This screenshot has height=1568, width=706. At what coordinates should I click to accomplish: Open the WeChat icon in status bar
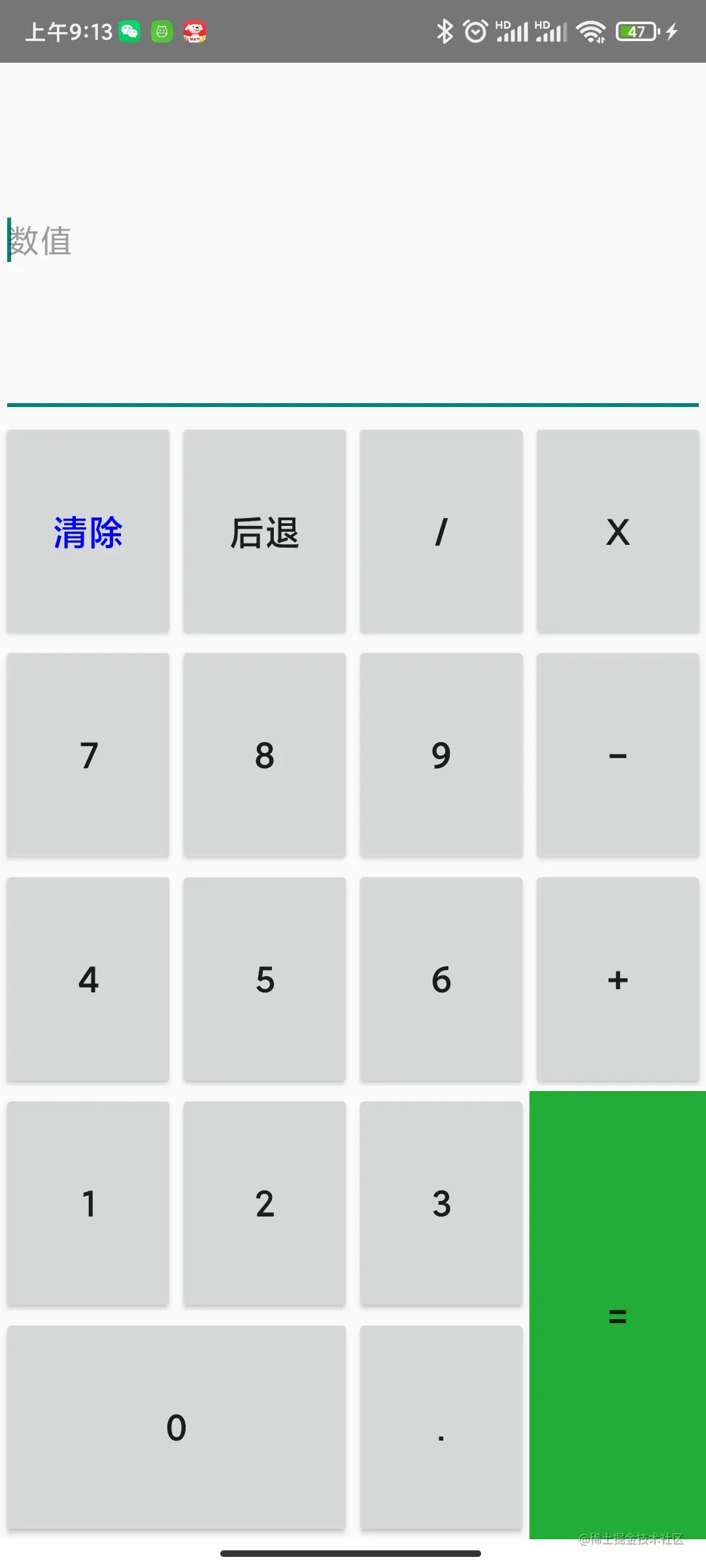[129, 31]
